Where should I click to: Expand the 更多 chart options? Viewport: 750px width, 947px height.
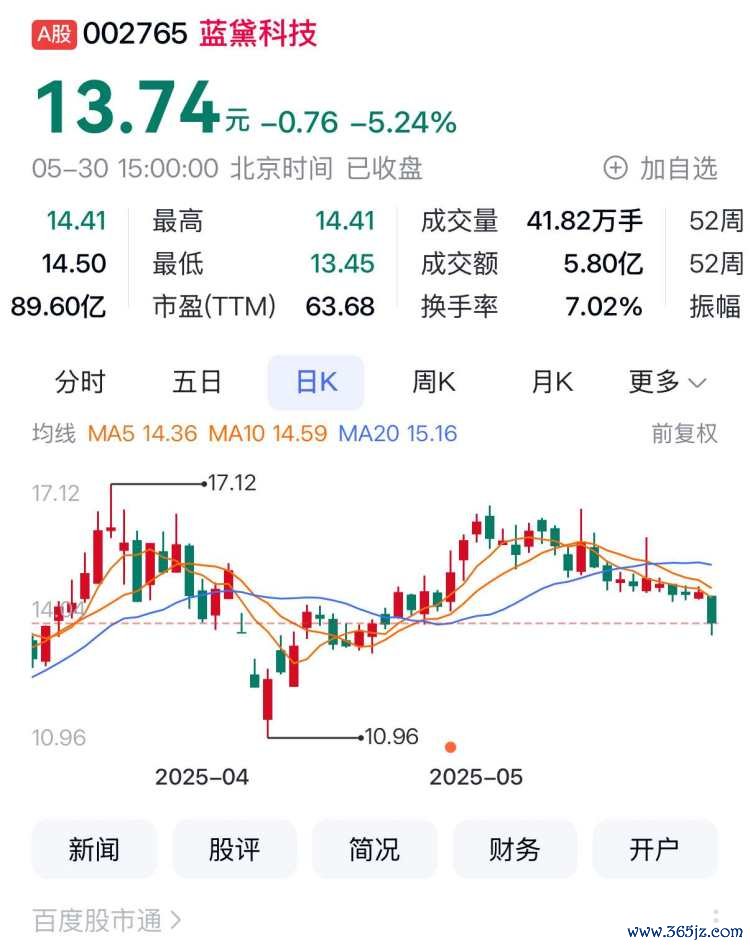pyautogui.click(x=667, y=382)
